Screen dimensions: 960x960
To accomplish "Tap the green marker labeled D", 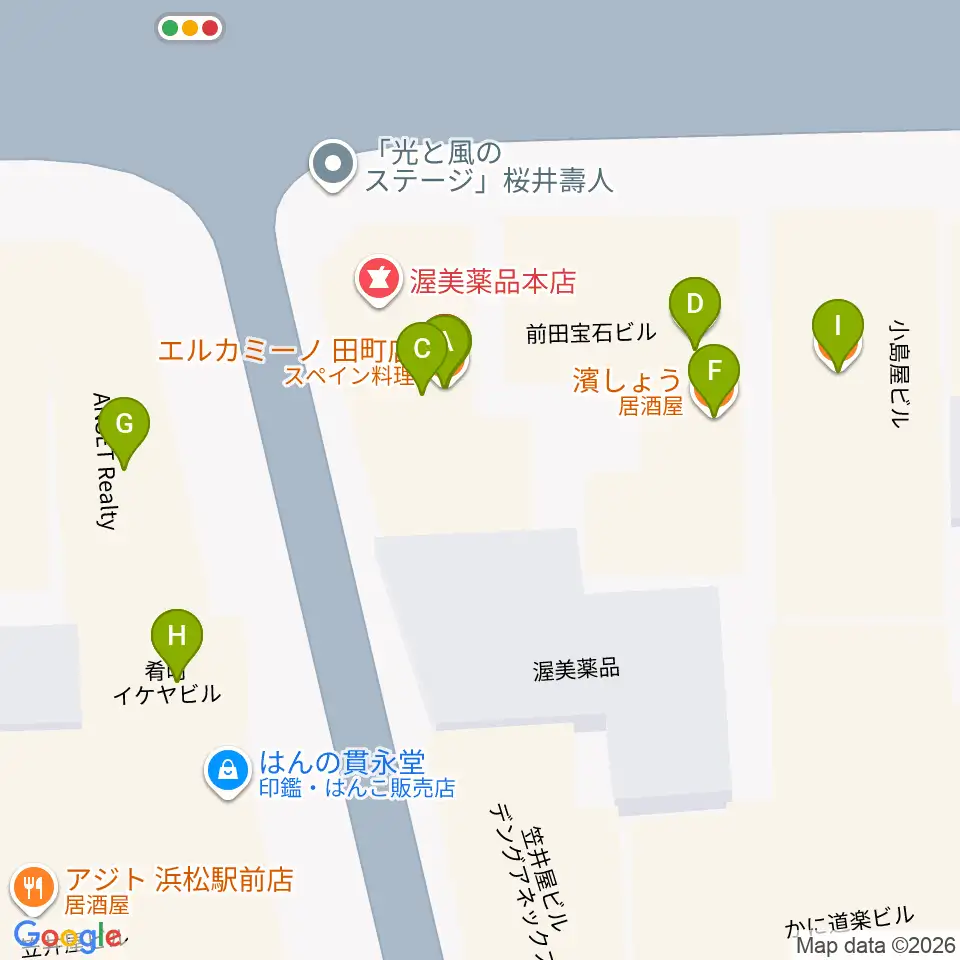I will click(x=695, y=304).
